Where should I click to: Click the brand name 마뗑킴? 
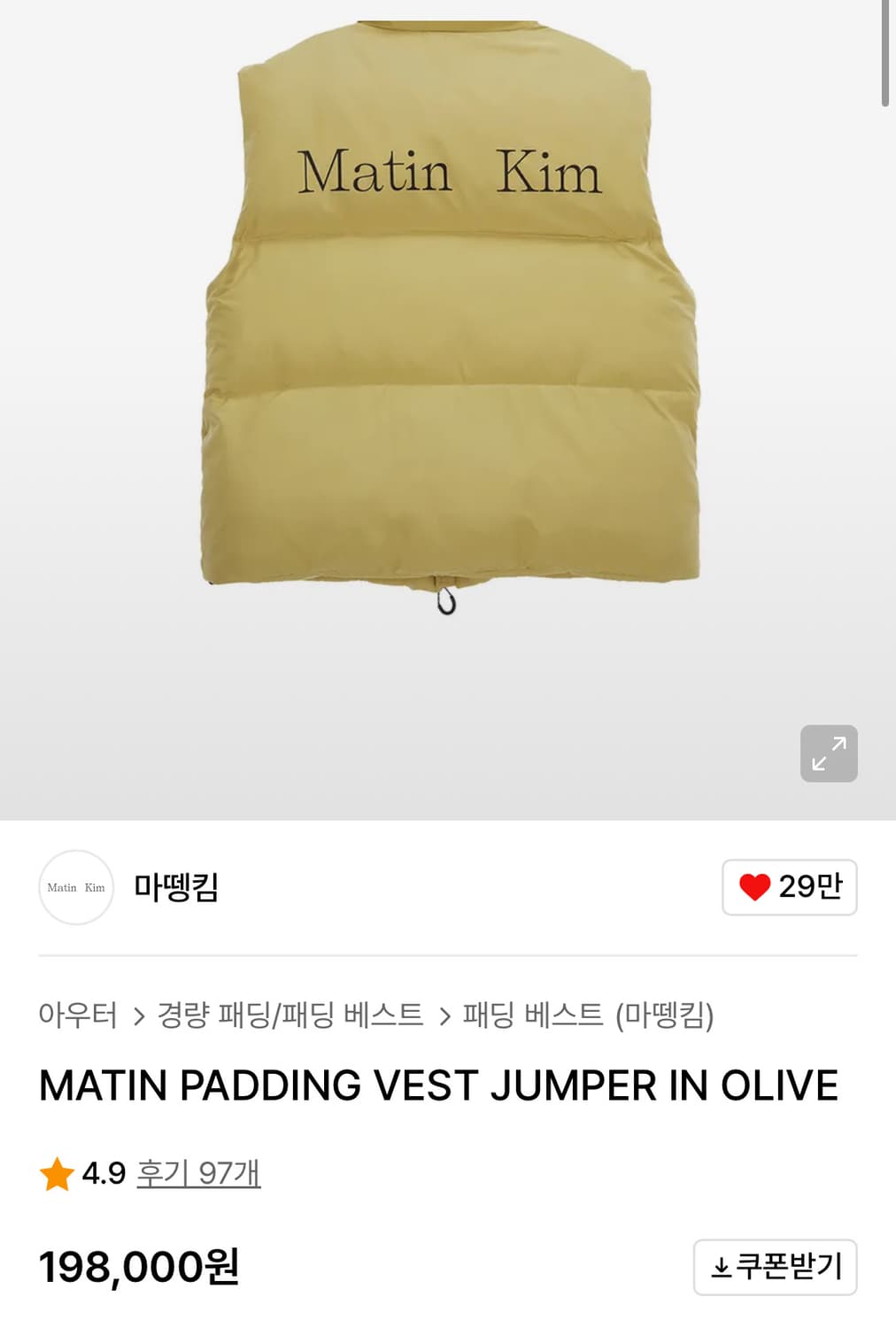point(174,888)
